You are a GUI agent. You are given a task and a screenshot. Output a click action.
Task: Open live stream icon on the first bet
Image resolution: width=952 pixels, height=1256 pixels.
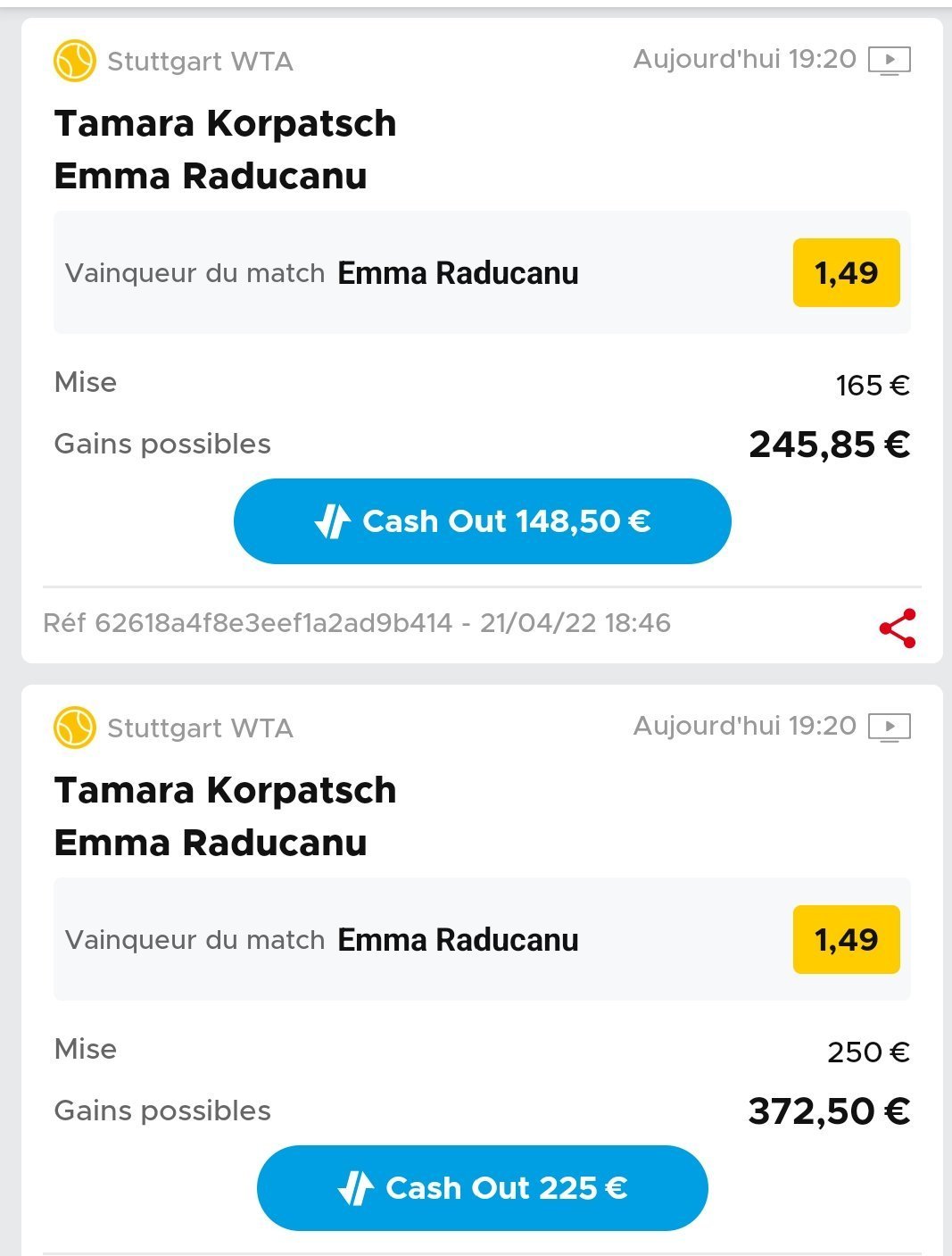point(889,61)
